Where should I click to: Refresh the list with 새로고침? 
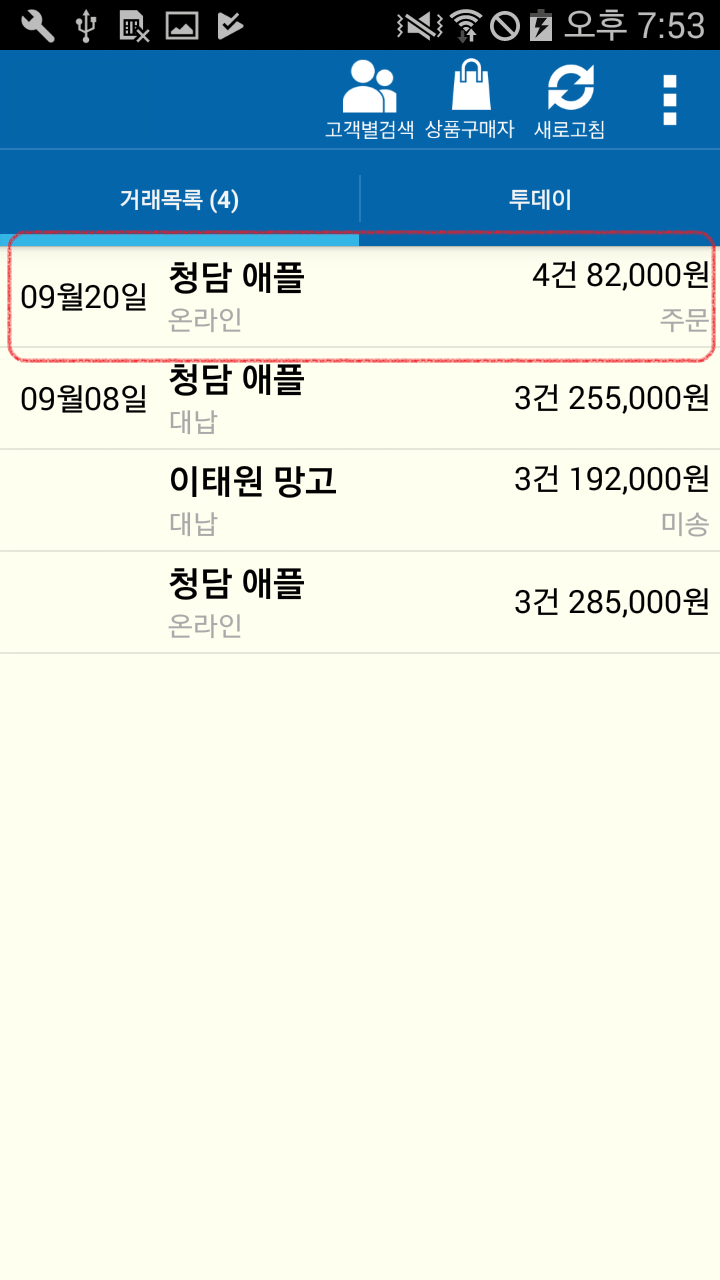570,100
